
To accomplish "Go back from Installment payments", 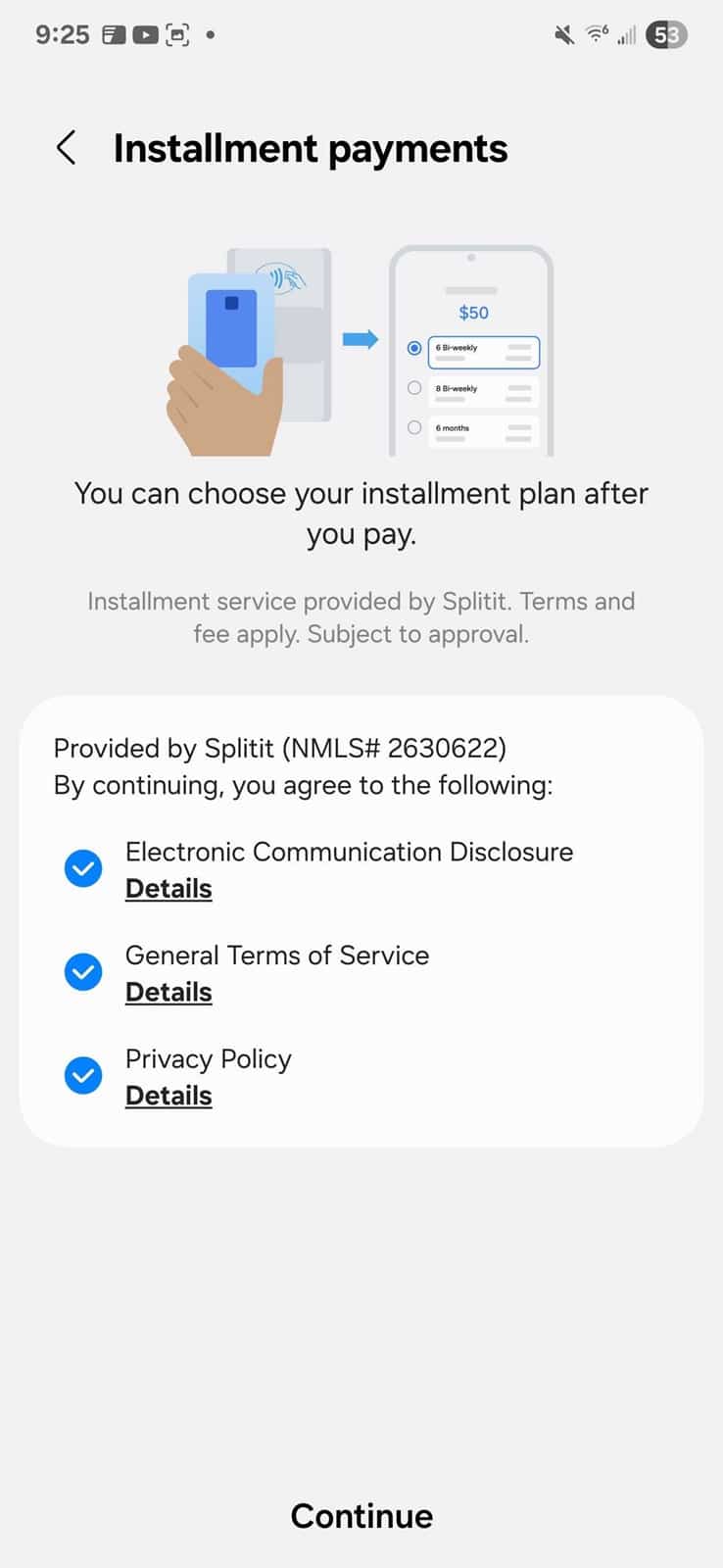I will (66, 149).
